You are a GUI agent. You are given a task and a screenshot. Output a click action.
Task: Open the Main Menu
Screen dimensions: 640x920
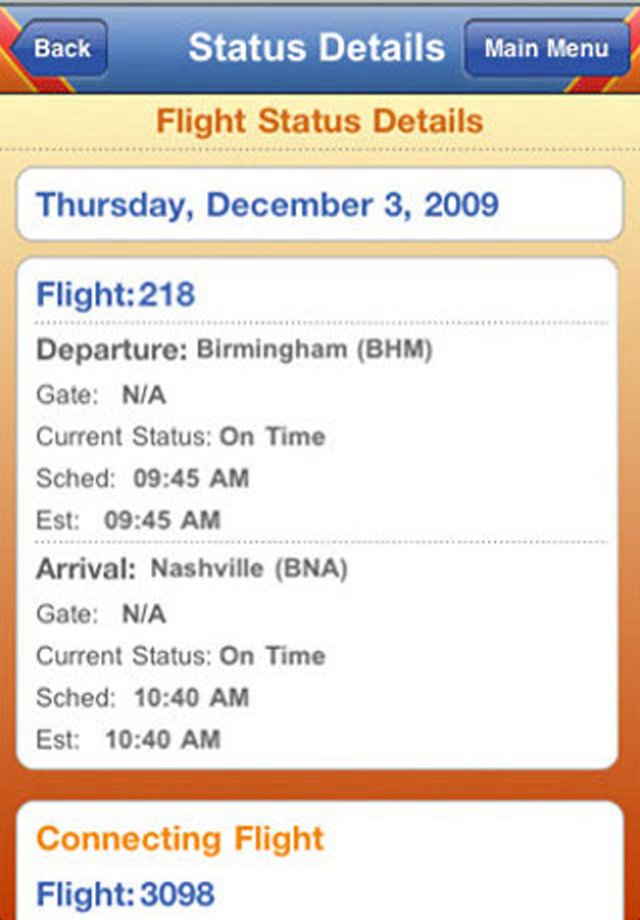point(546,48)
